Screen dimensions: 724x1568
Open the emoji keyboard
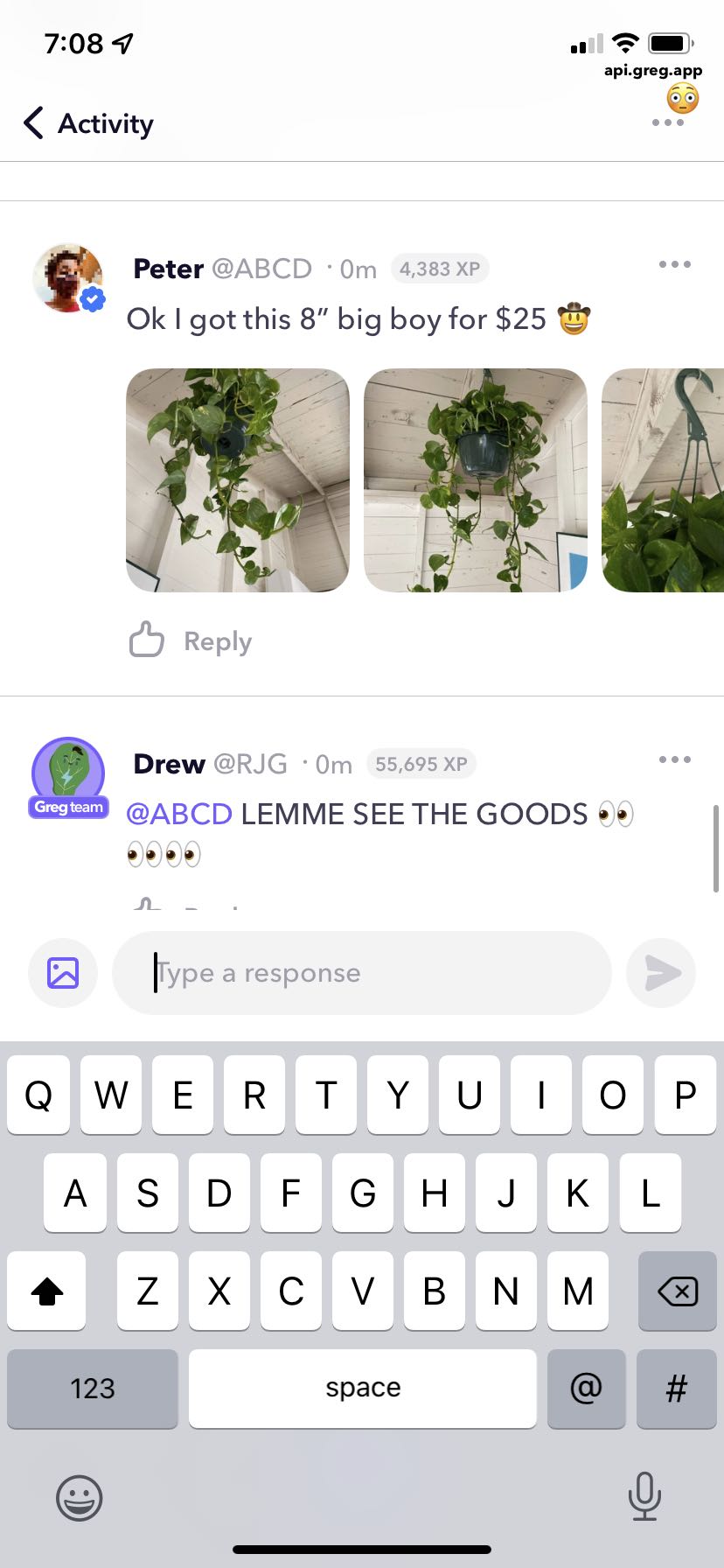(x=80, y=1498)
